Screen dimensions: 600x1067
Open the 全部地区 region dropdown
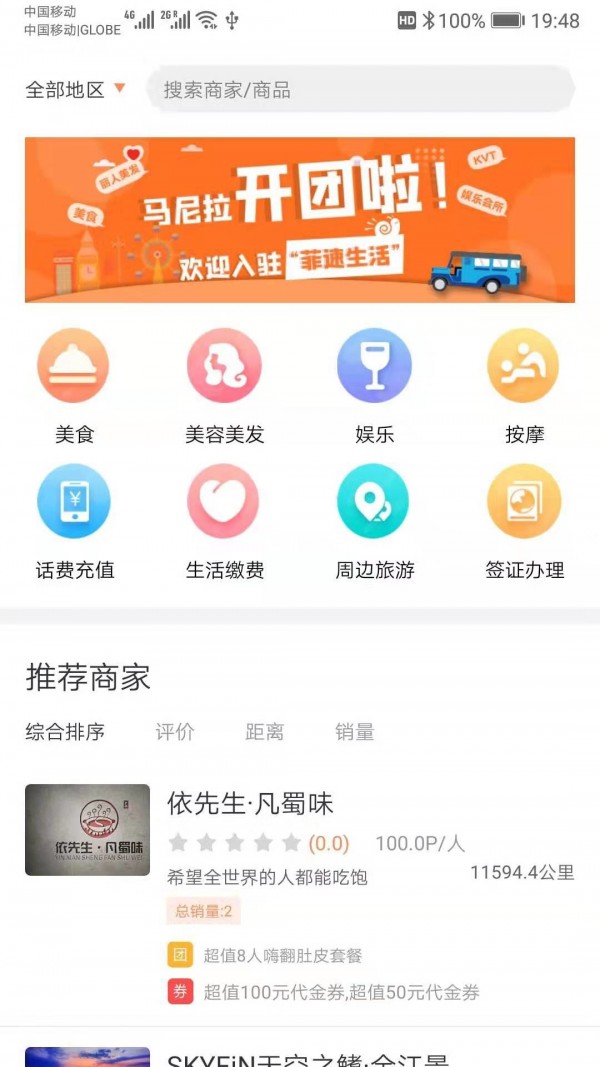pos(75,90)
